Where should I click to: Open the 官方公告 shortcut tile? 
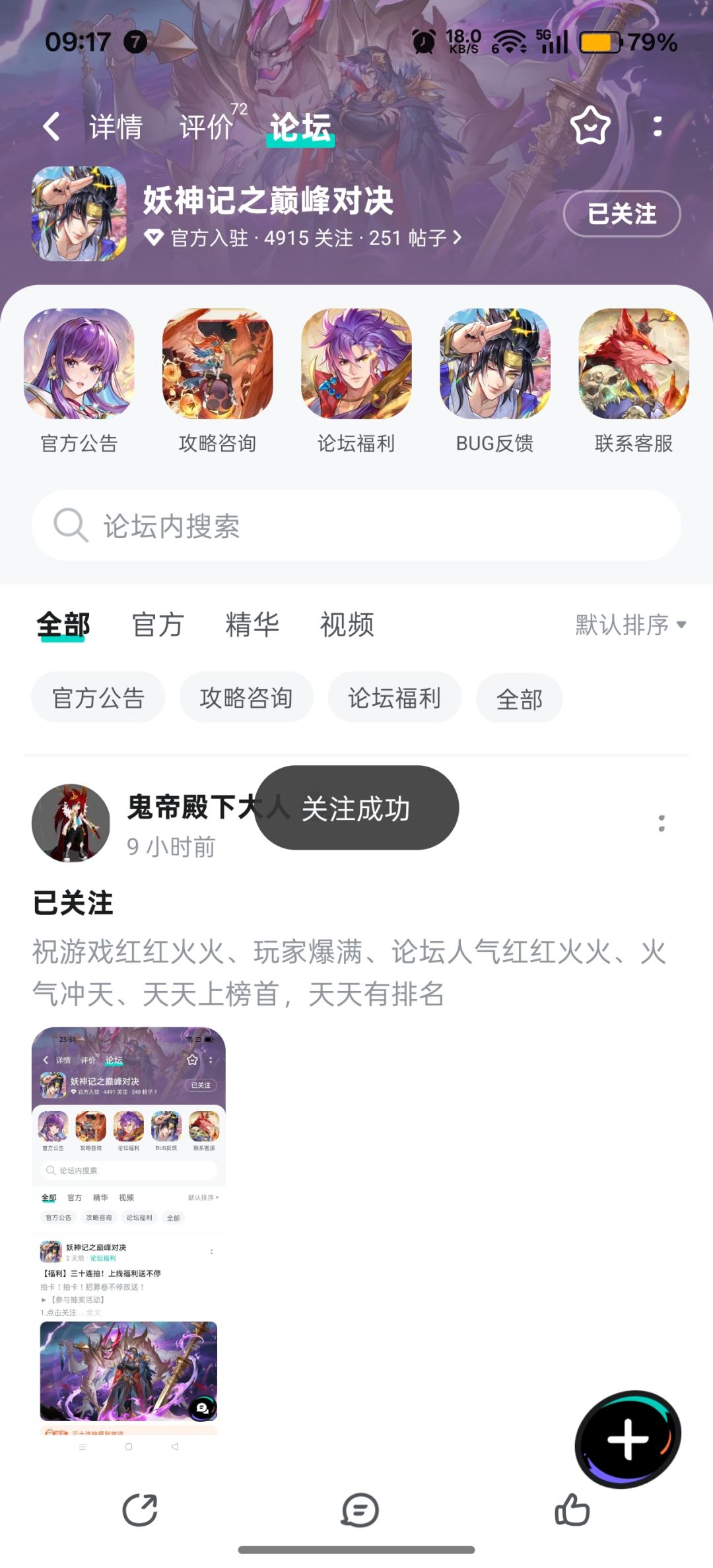click(79, 382)
